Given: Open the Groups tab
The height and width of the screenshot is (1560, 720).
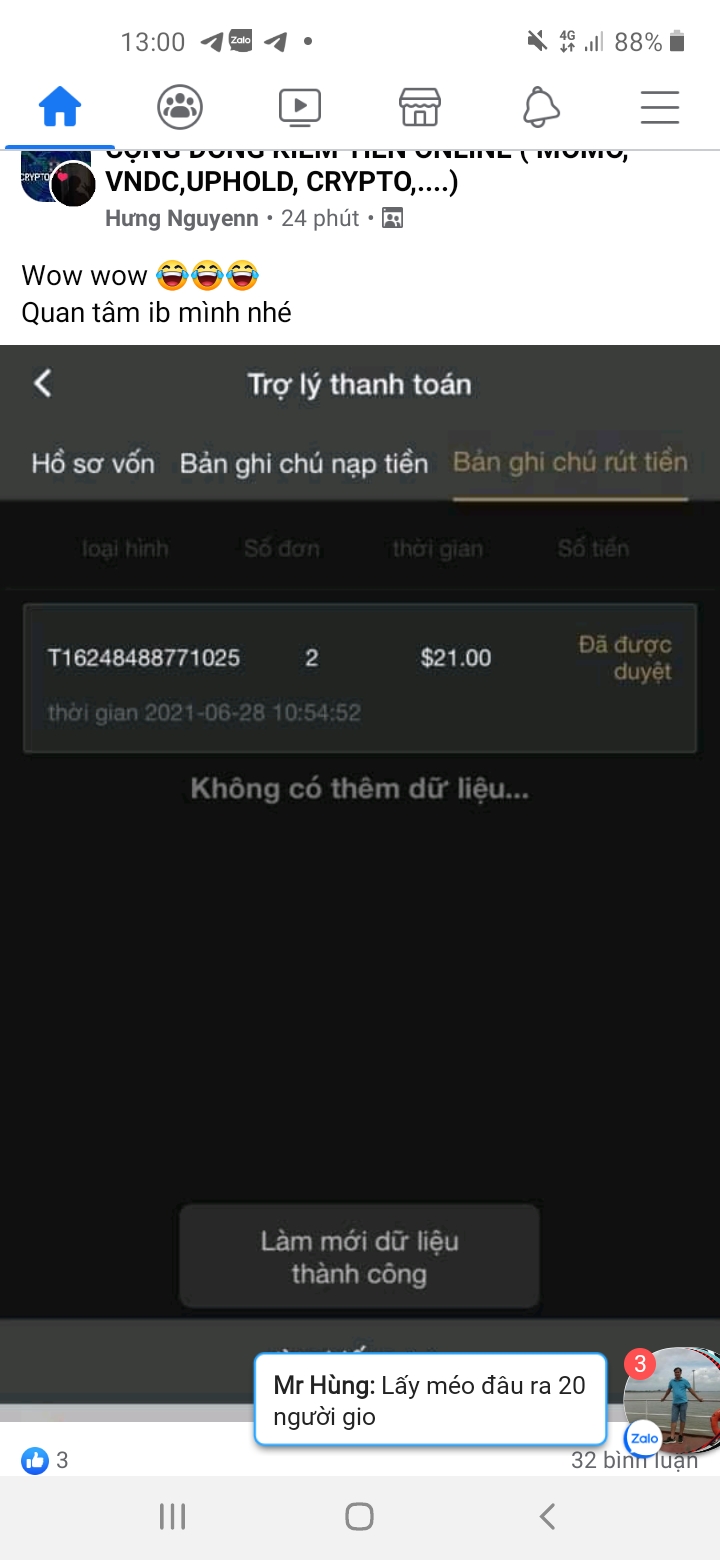Looking at the screenshot, I should (x=180, y=106).
